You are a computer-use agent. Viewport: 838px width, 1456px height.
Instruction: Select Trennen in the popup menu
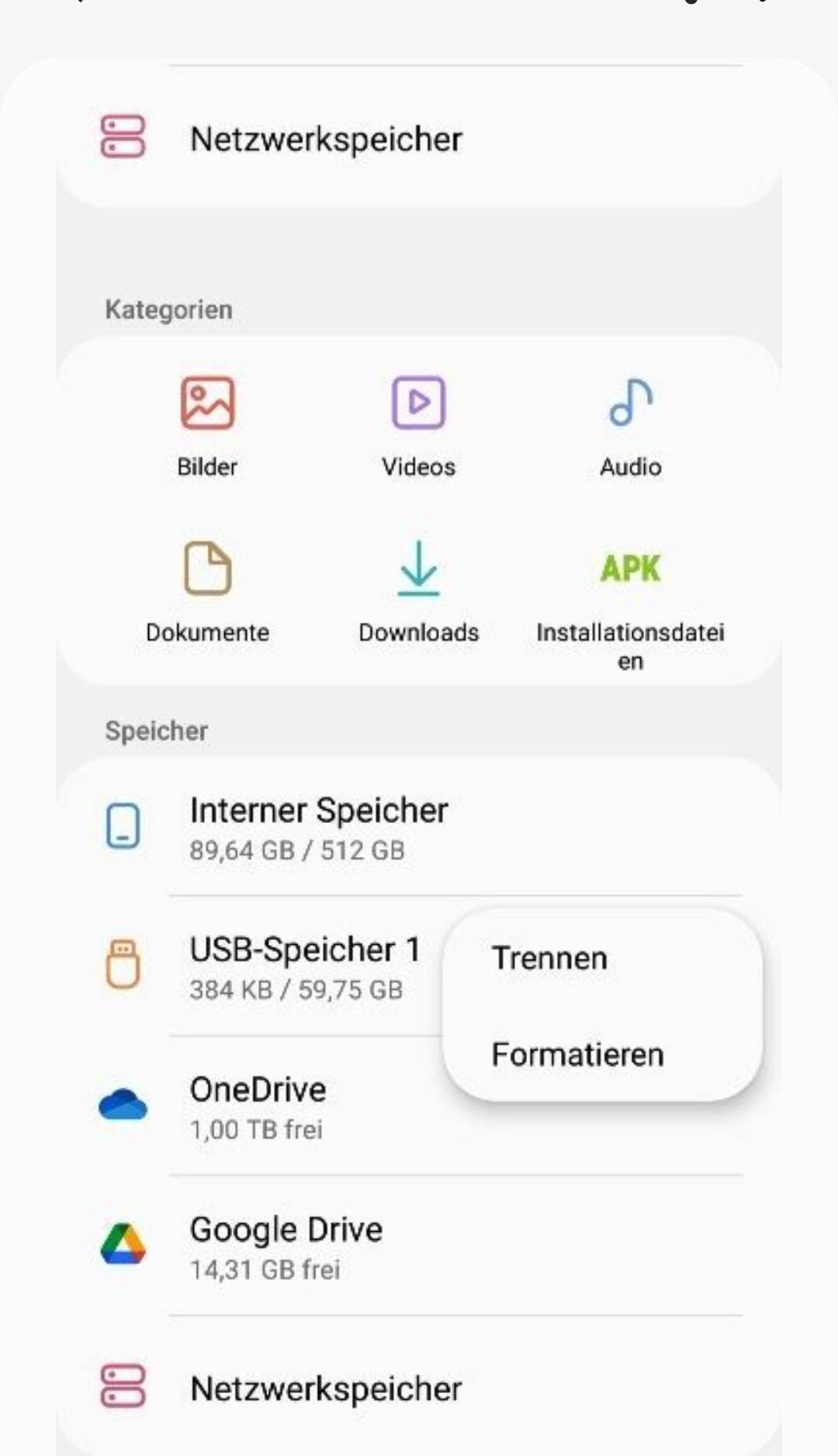(549, 959)
